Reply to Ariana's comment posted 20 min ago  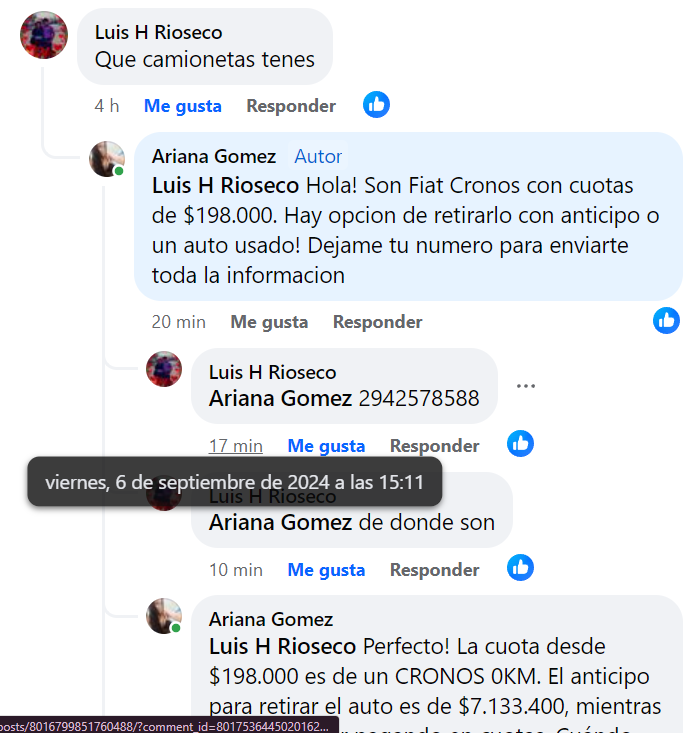click(377, 322)
